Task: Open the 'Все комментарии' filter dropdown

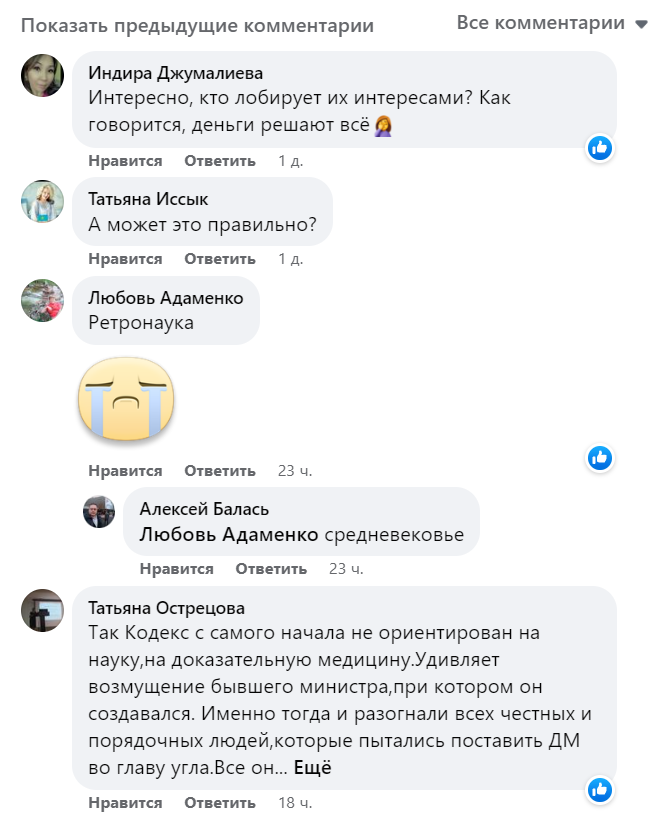Action: [552, 23]
